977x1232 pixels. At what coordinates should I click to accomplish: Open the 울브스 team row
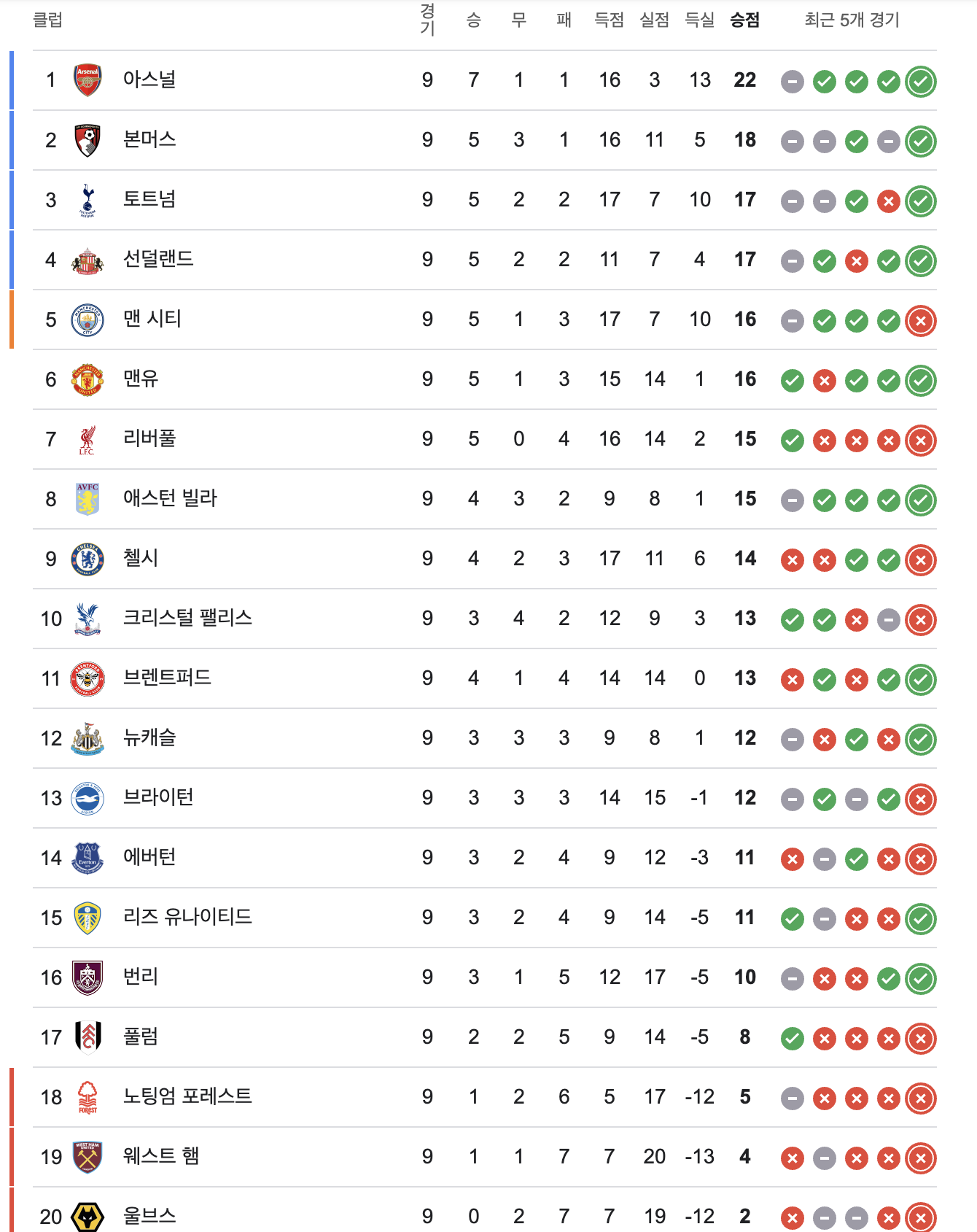tap(149, 1216)
